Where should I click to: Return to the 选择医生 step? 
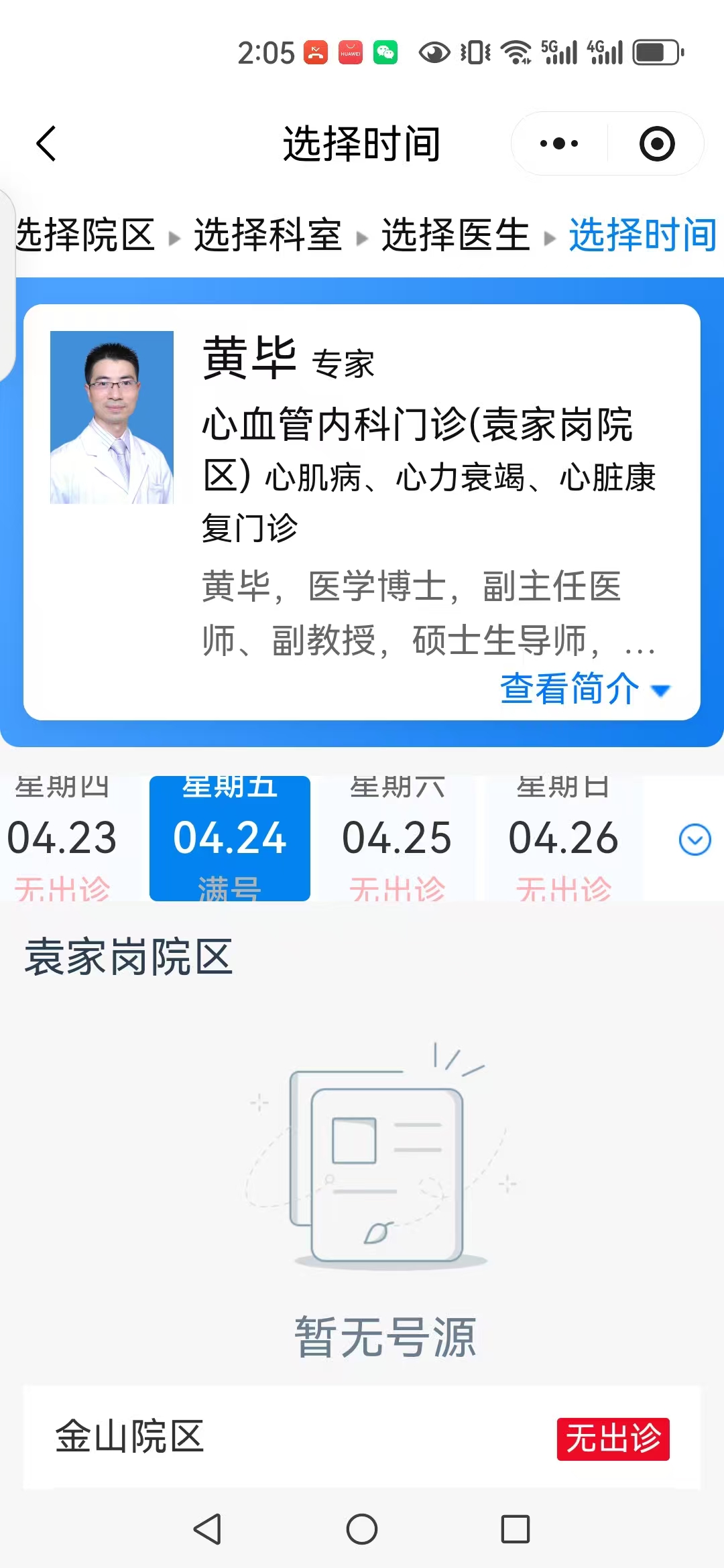point(455,235)
